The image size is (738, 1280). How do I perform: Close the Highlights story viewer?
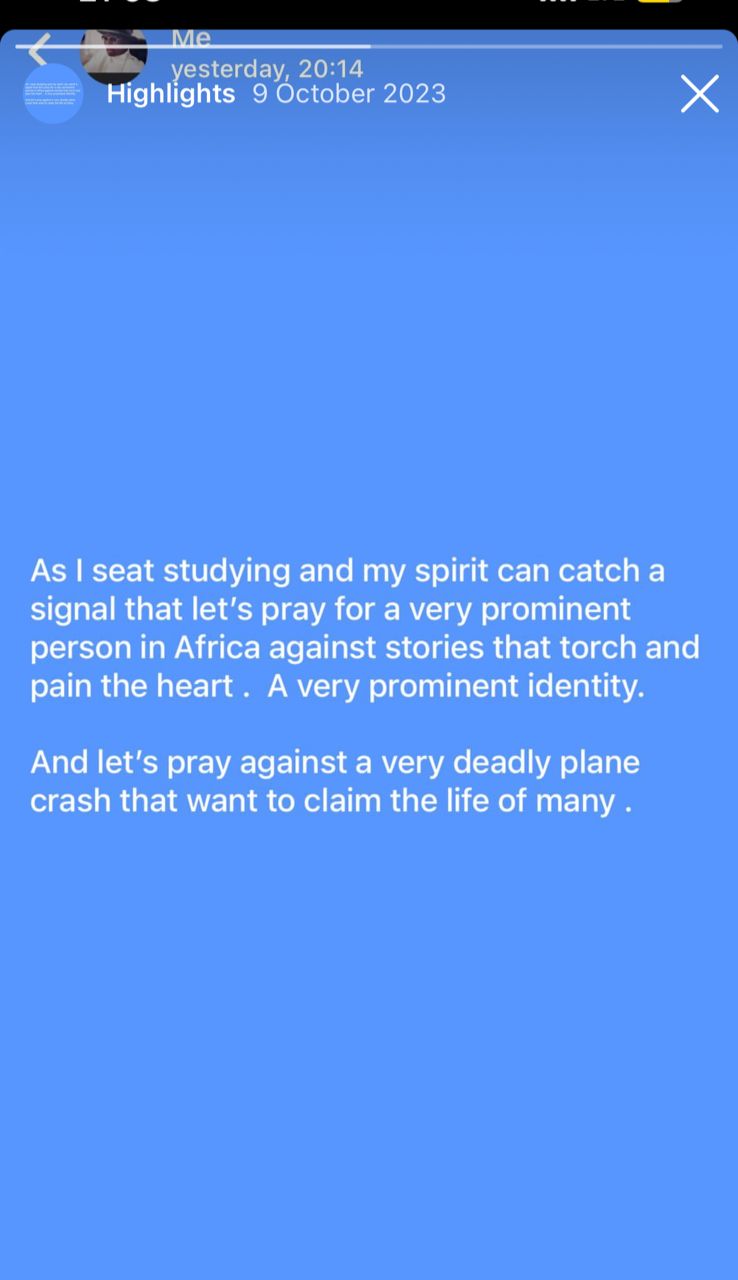pyautogui.click(x=699, y=94)
